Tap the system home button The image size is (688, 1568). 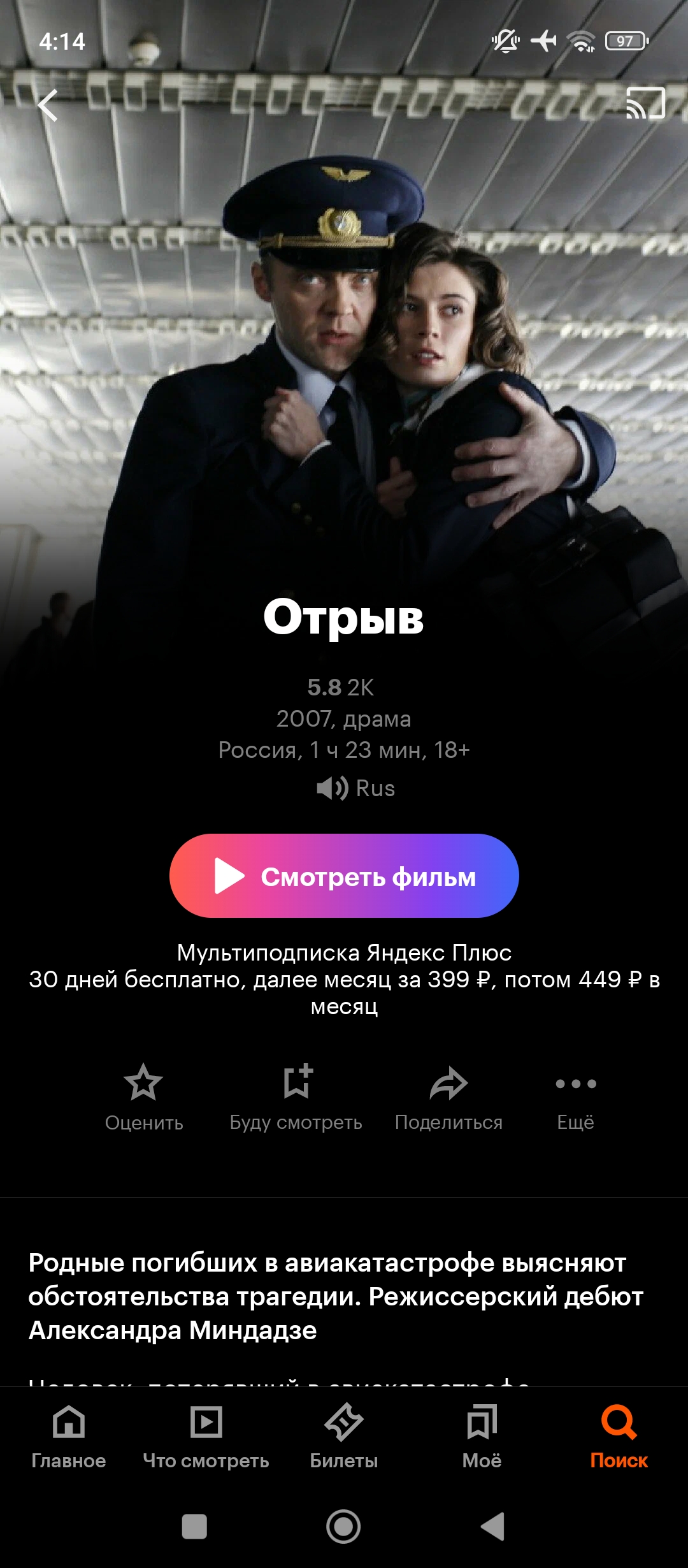(x=343, y=1527)
